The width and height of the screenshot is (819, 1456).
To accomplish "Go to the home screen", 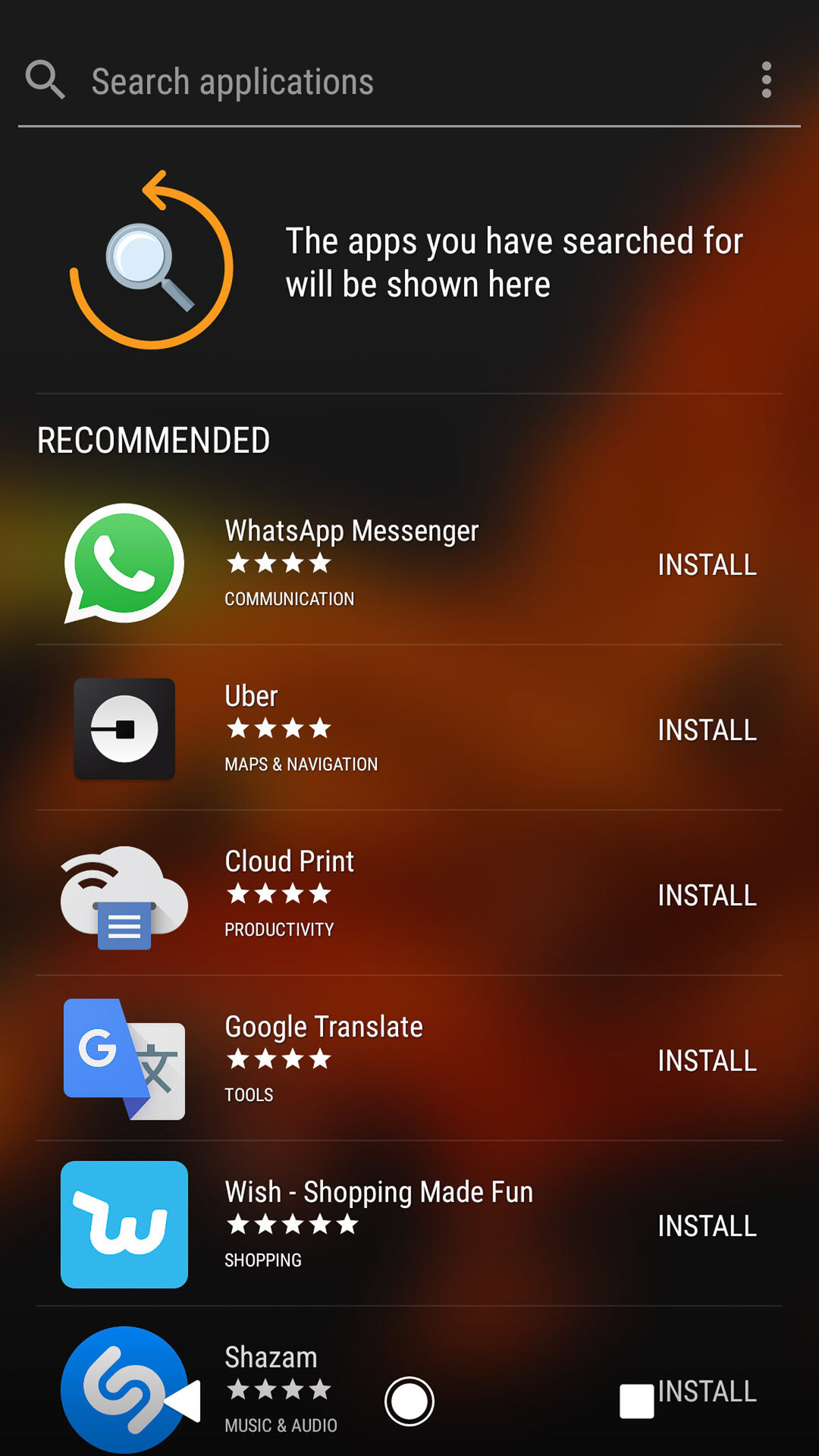I will tap(409, 1401).
